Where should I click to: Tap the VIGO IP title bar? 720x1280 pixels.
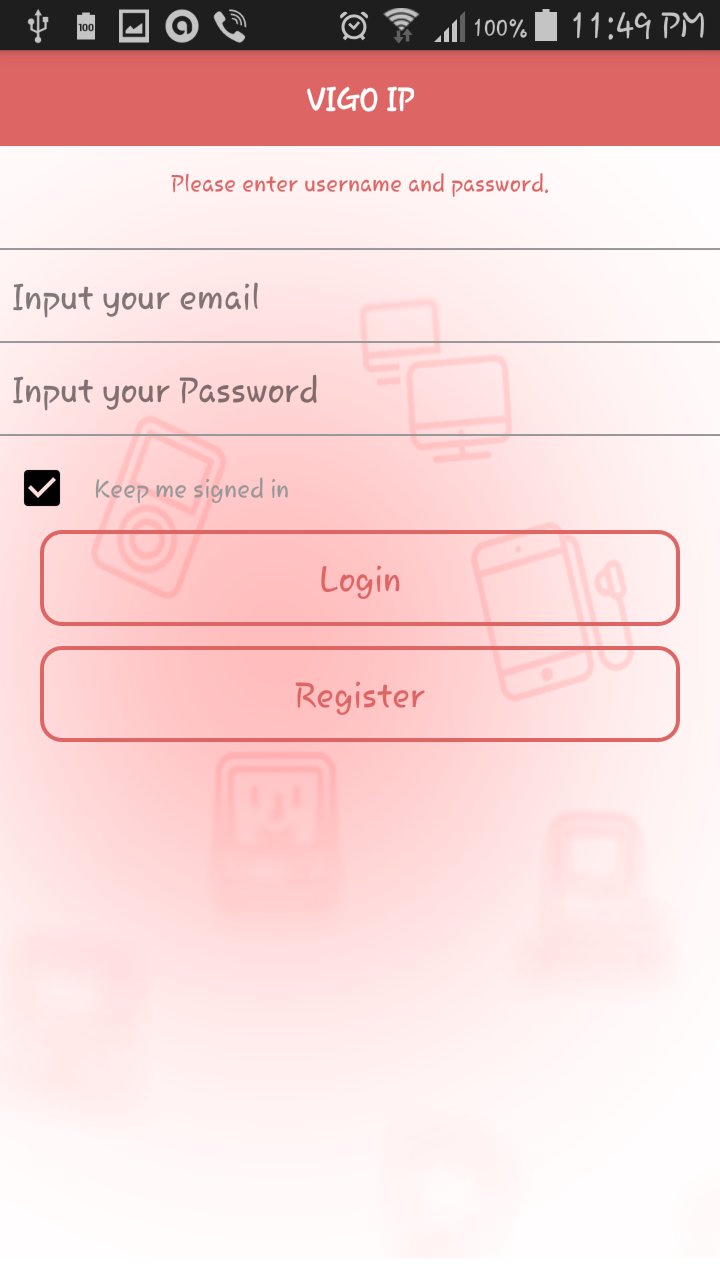pos(360,98)
